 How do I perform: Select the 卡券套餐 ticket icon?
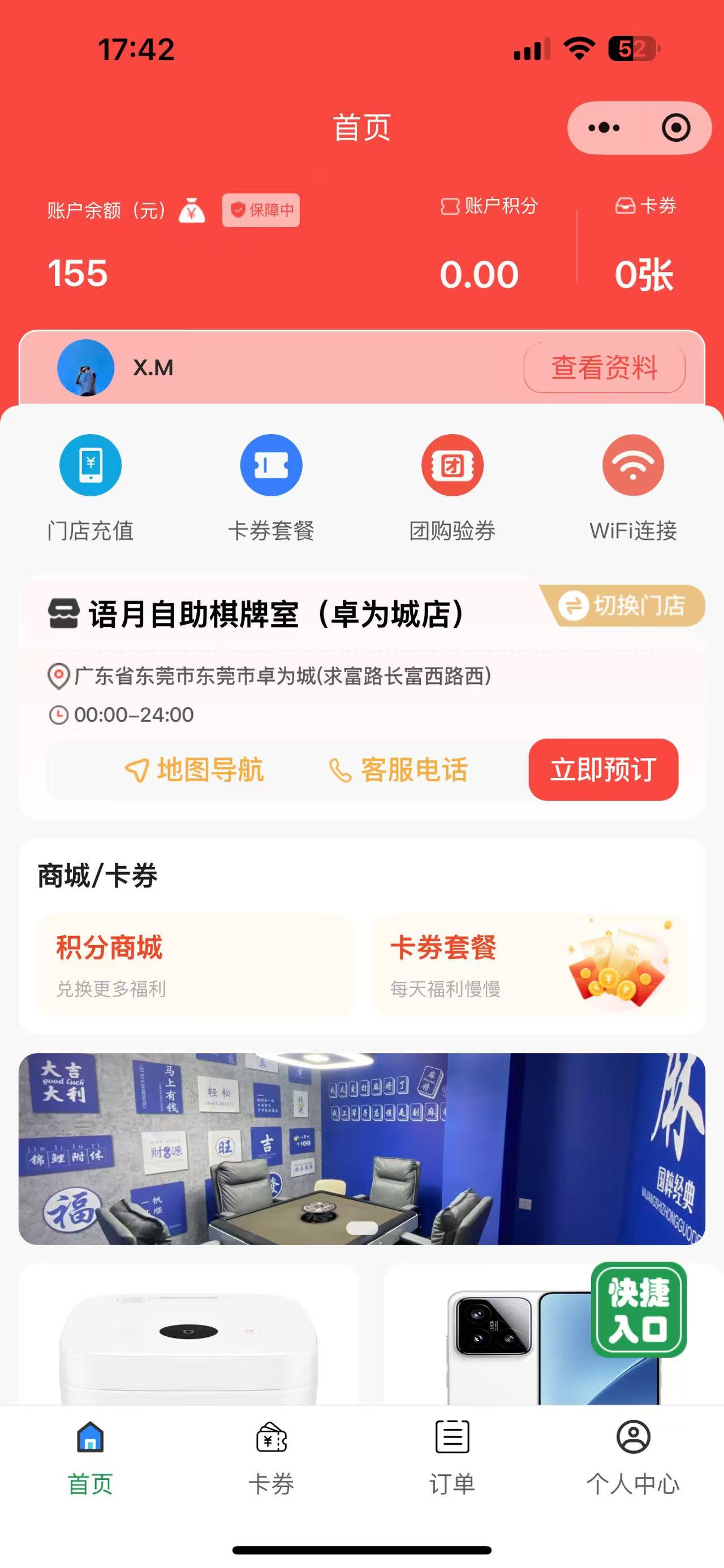pyautogui.click(x=271, y=465)
